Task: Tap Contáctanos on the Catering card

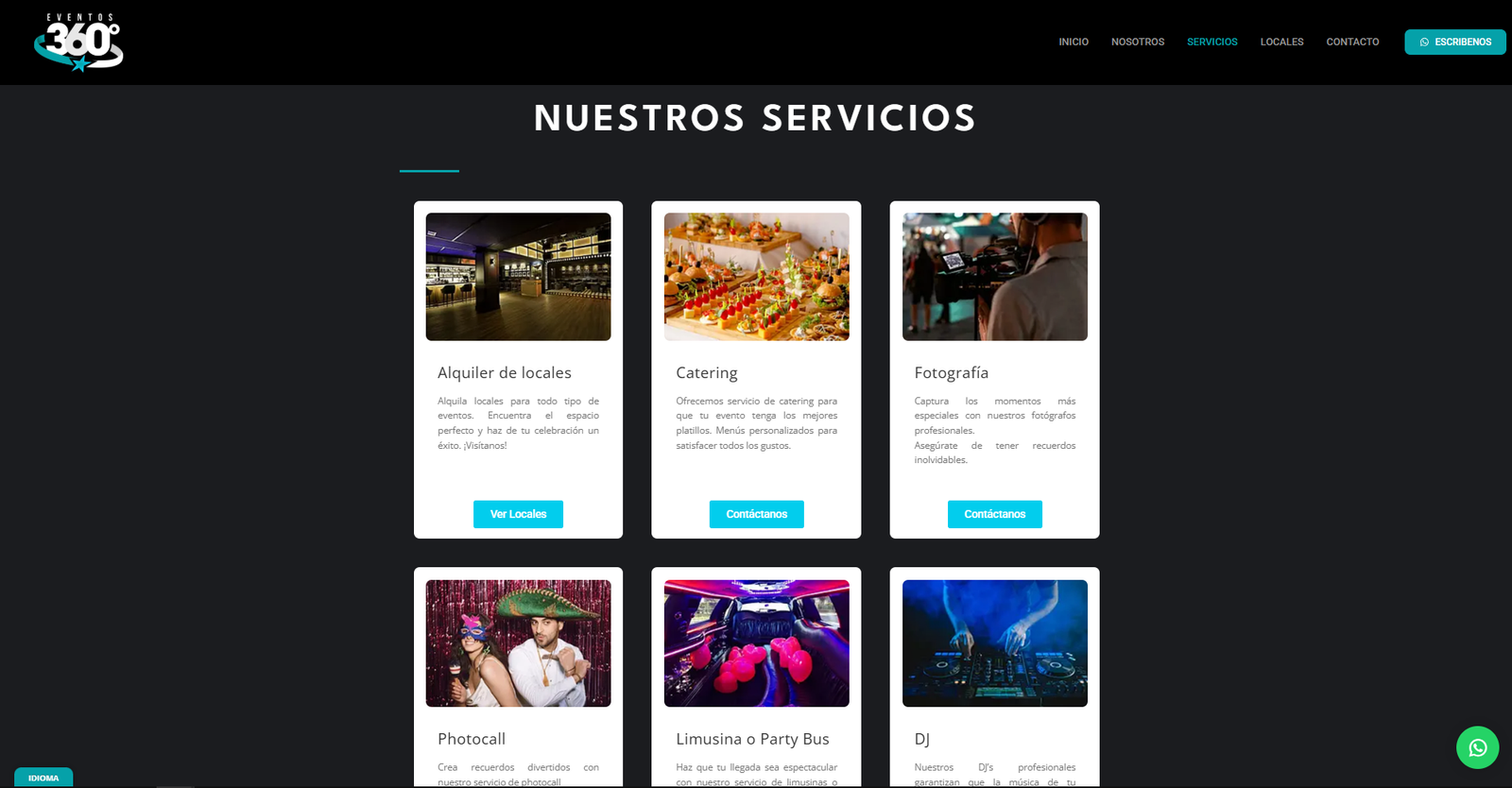Action: point(756,514)
